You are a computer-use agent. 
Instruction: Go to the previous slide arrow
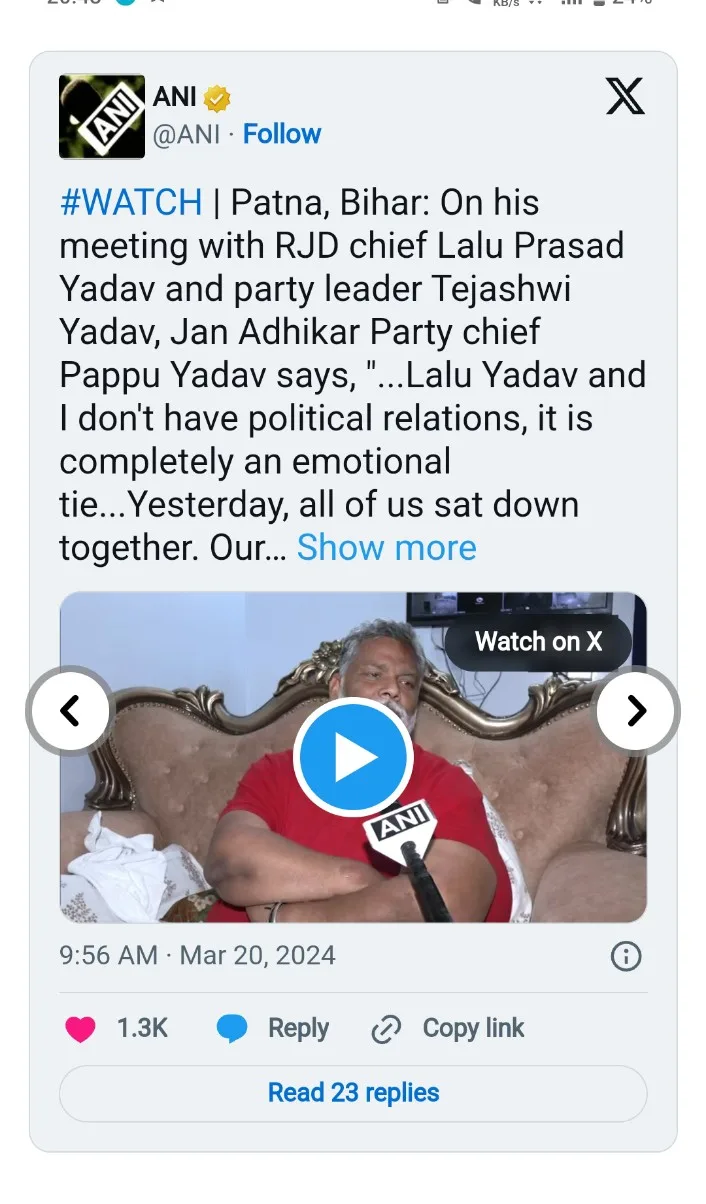69,711
